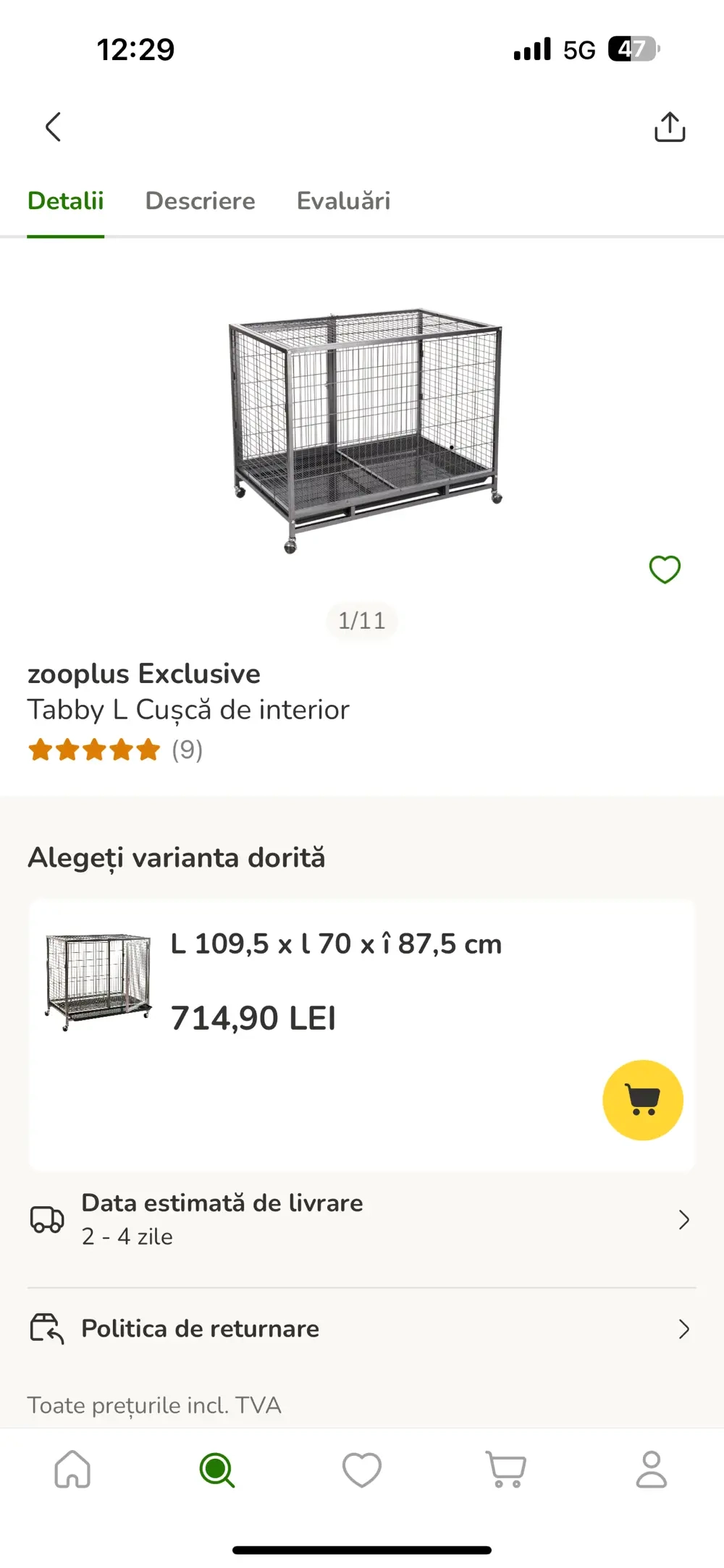The image size is (724, 1568).
Task: Tap the battery indicator showing 47
Action: 633,49
